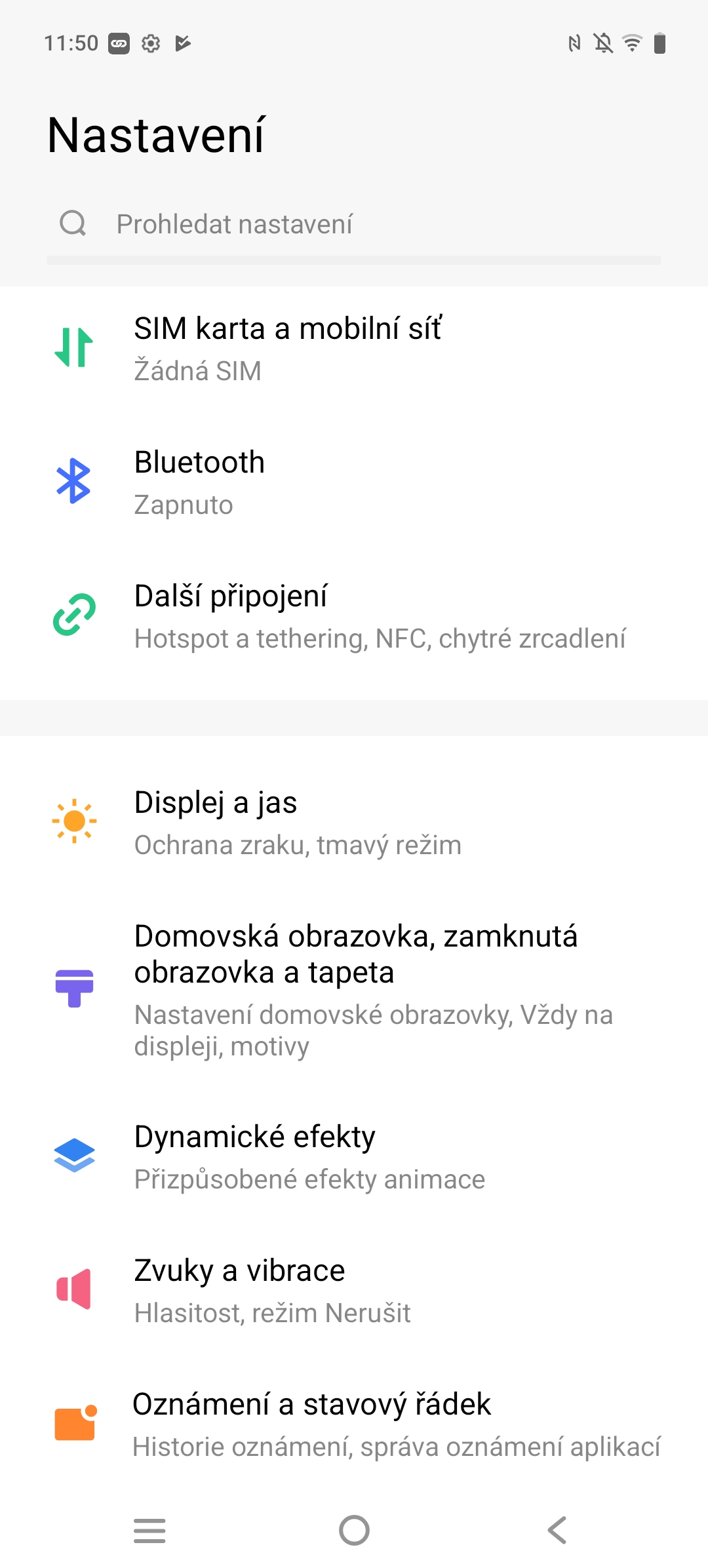Tap the system back button
The width and height of the screenshot is (708, 1568).
coord(557,1531)
